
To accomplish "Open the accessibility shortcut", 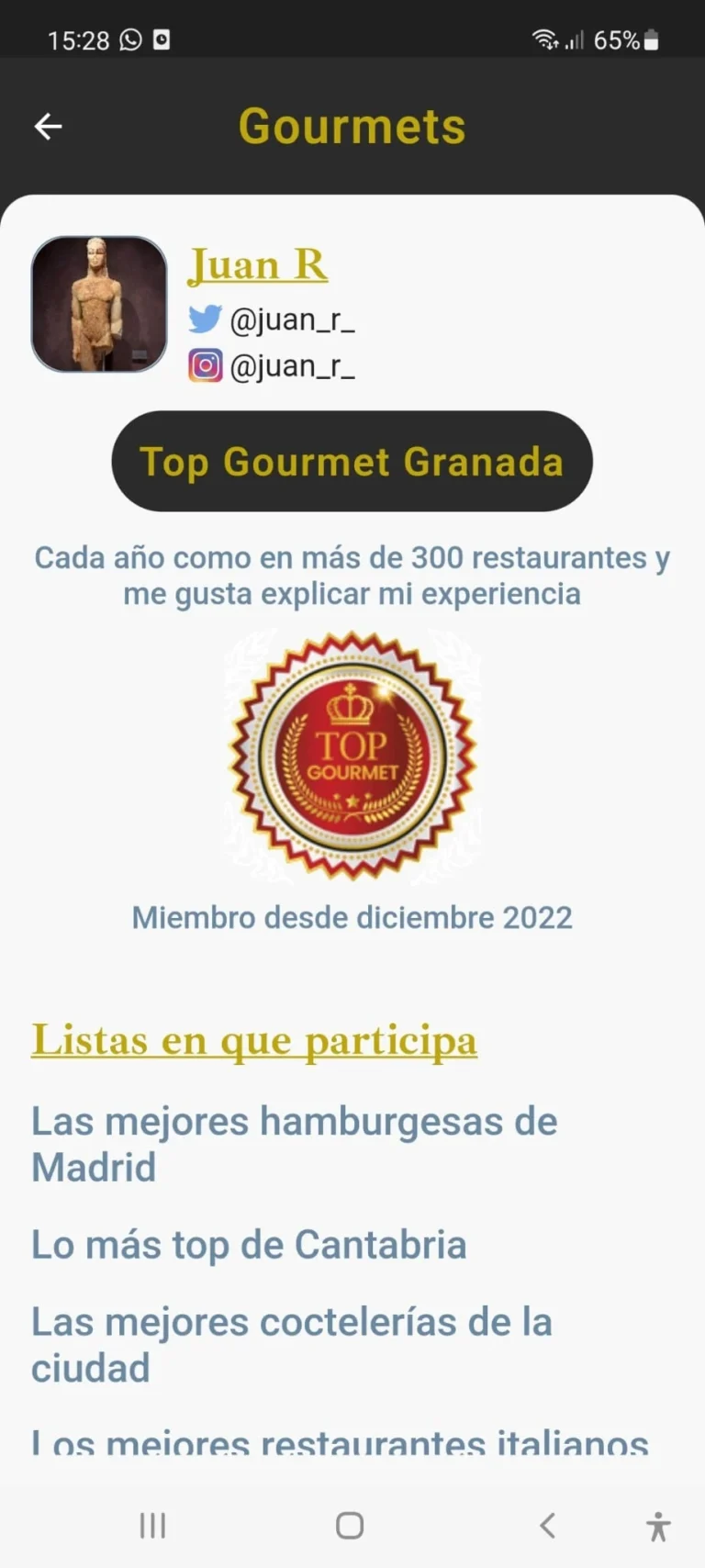I will [x=658, y=1526].
